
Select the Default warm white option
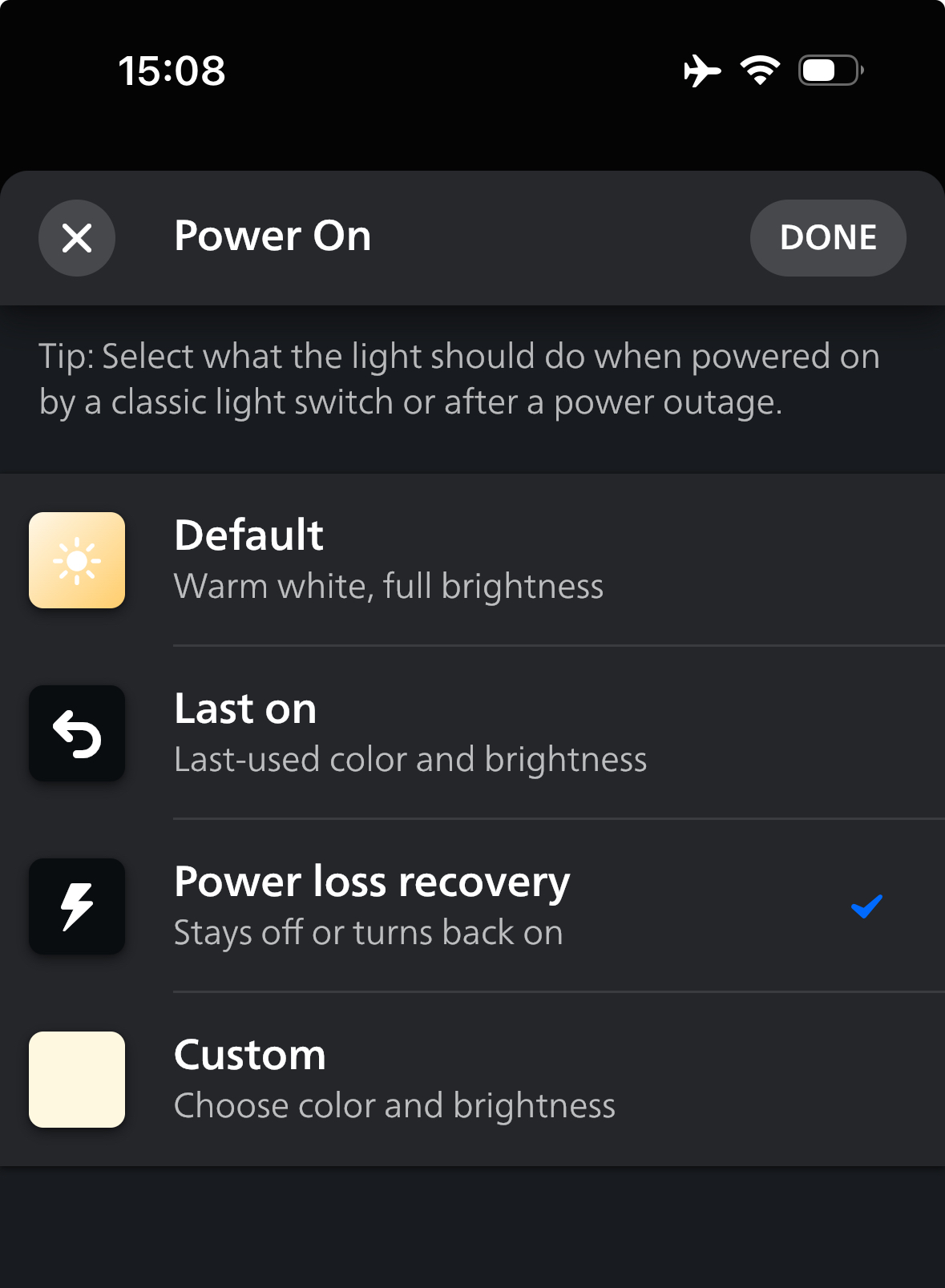pyautogui.click(x=473, y=559)
